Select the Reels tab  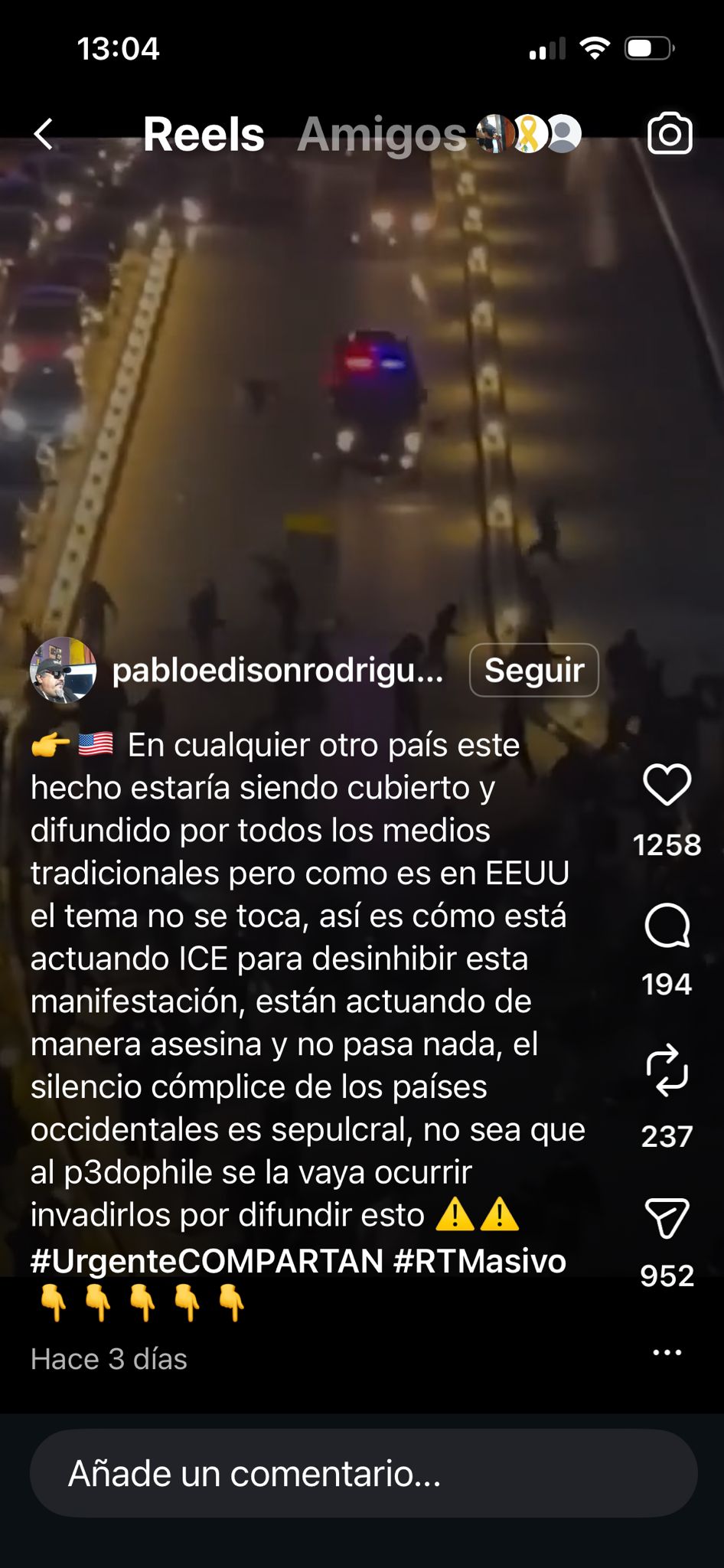(x=204, y=135)
